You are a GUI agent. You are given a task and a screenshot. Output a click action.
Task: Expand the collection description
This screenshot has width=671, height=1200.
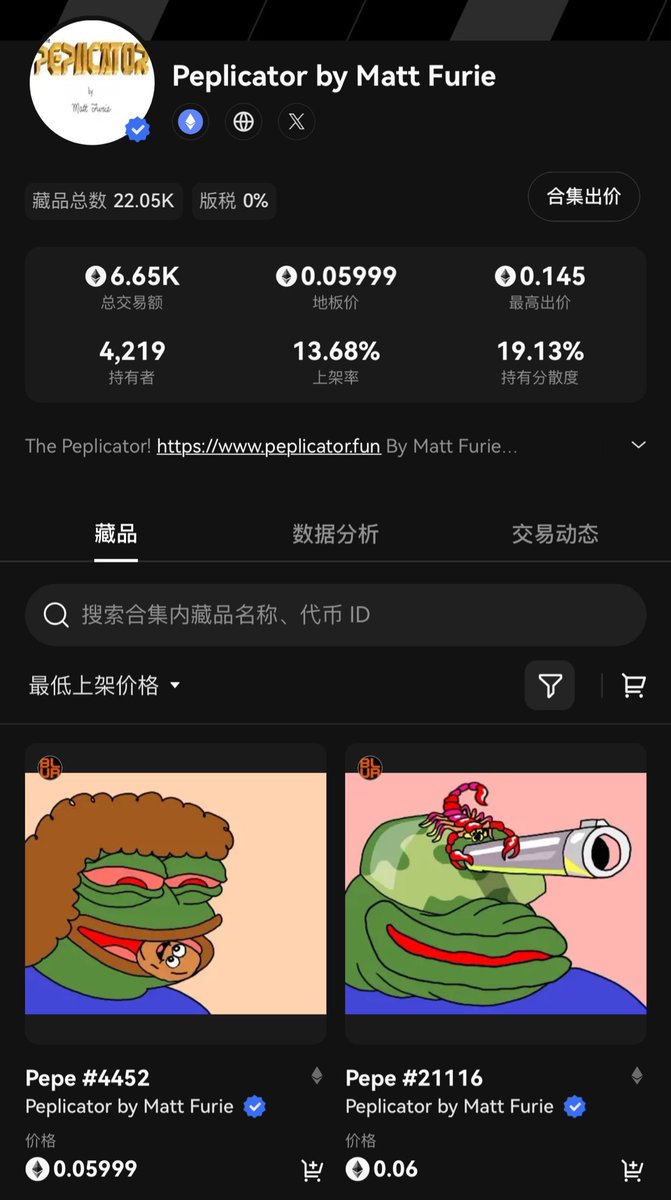coord(638,445)
